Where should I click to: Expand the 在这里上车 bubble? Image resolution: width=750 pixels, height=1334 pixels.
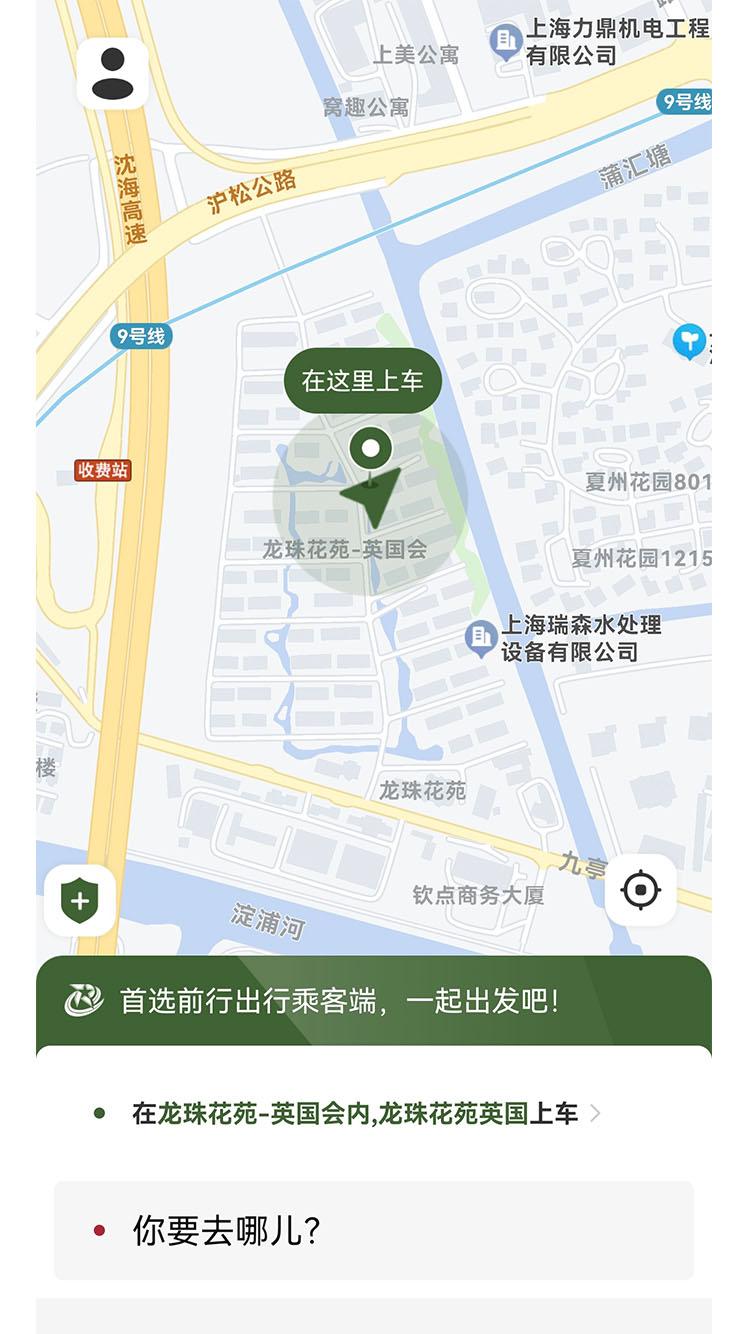pos(362,381)
